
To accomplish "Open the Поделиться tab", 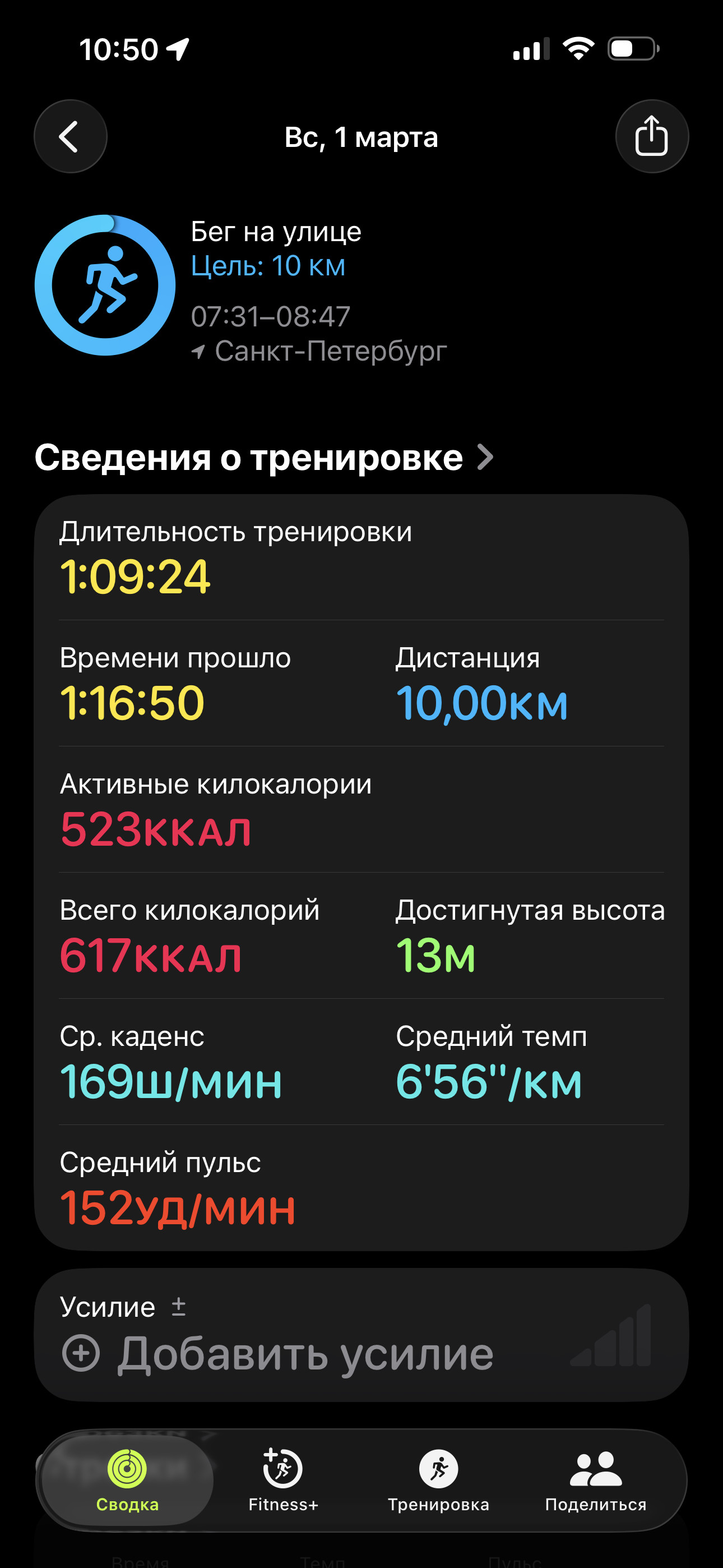I will 596,1481.
